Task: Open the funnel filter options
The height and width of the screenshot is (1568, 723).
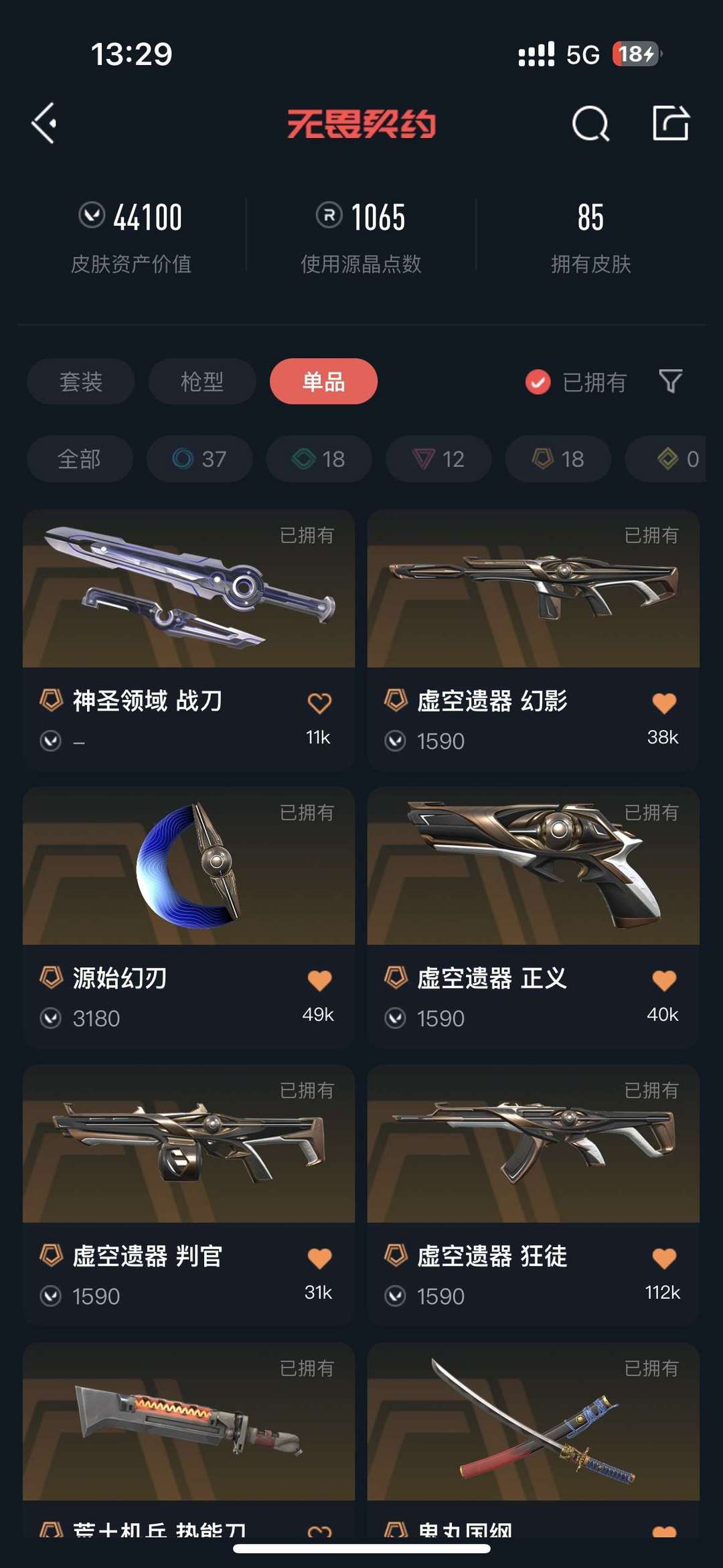Action: 671,381
